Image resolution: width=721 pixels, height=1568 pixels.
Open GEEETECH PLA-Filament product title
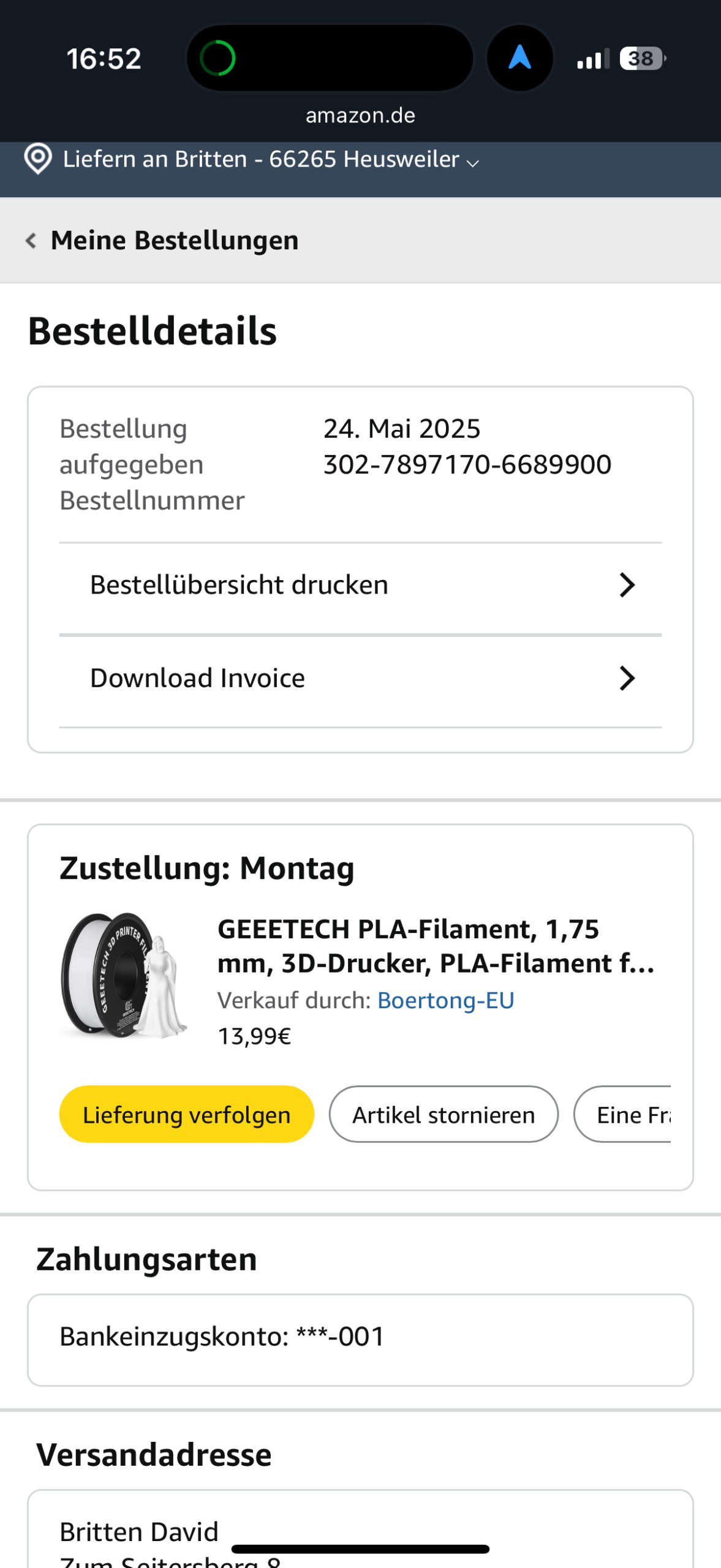click(436, 946)
